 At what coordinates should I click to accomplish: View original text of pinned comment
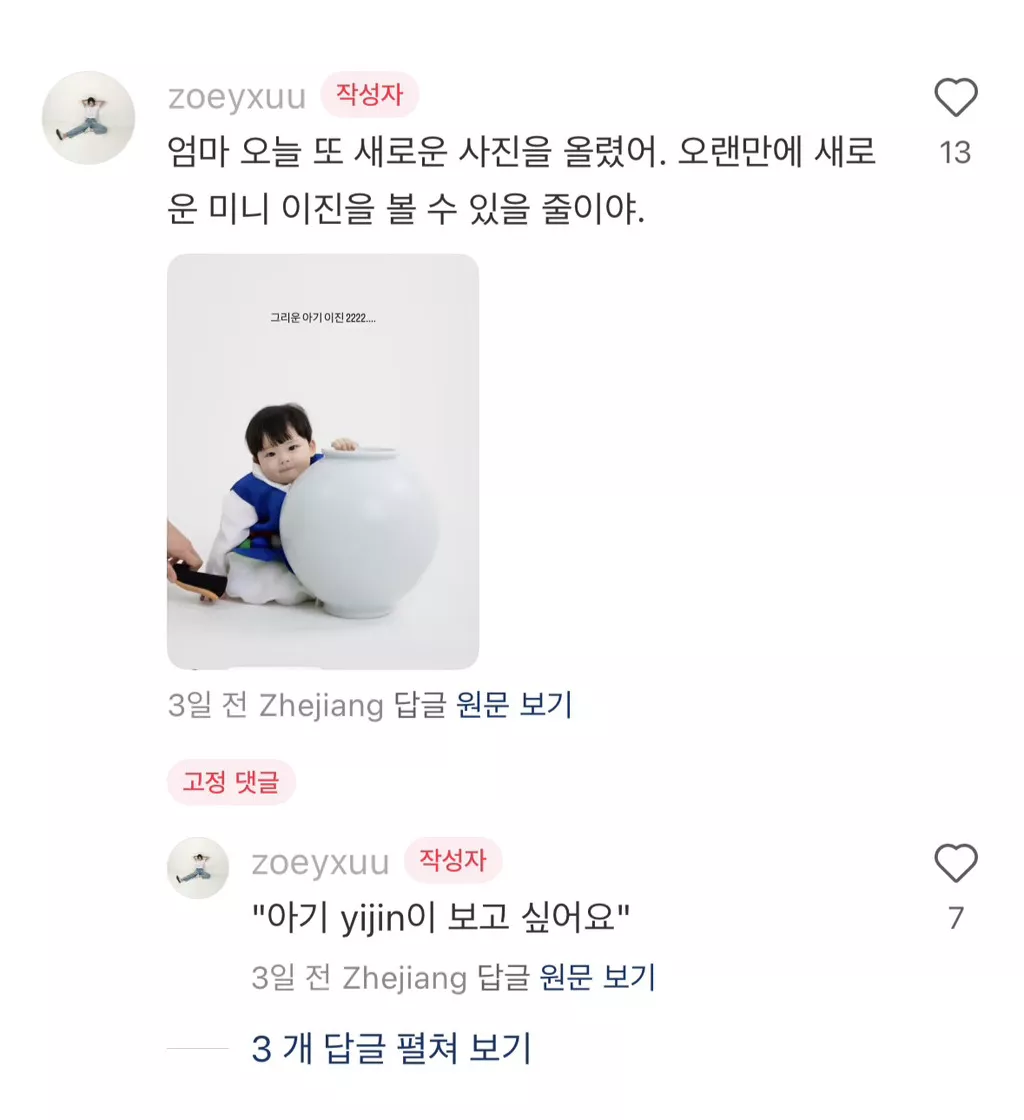[597, 977]
